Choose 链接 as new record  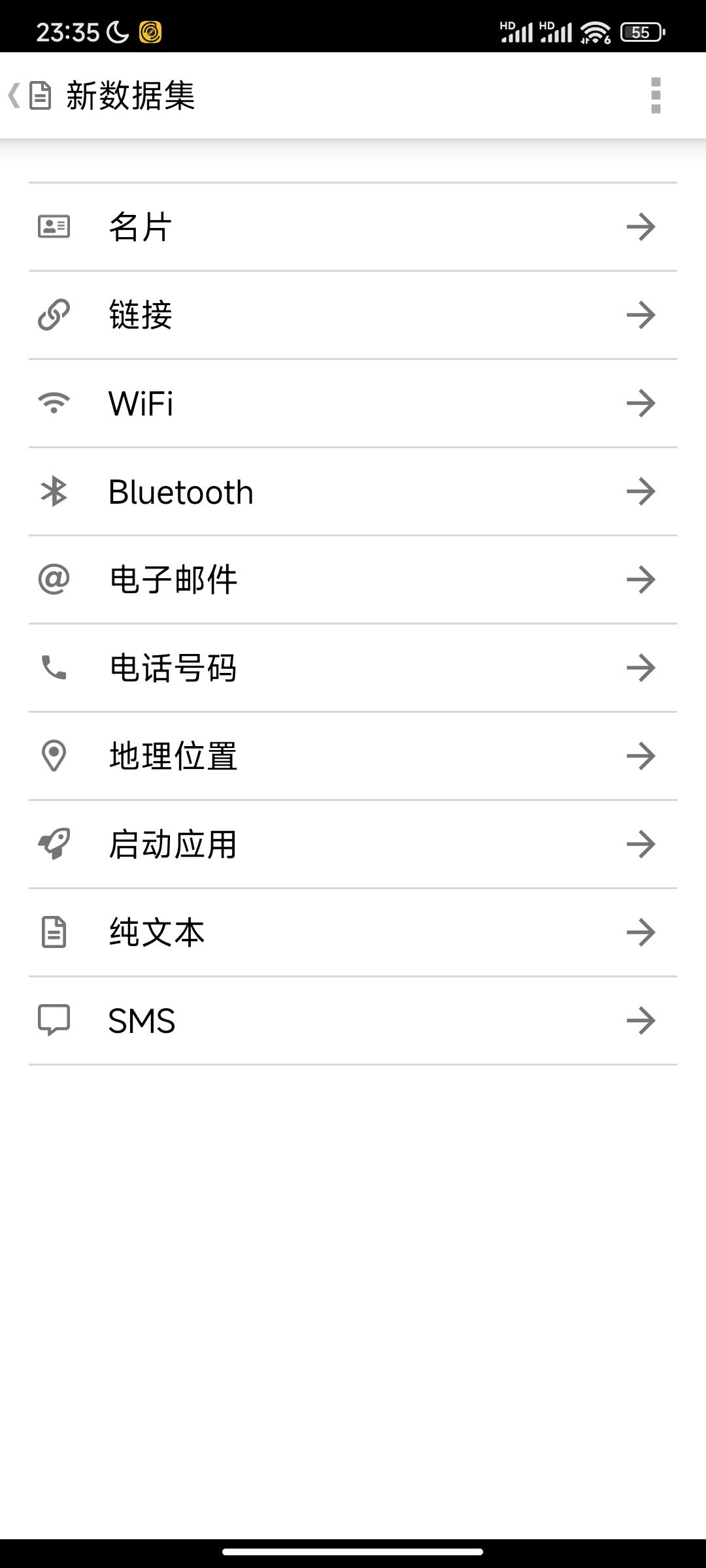[353, 315]
